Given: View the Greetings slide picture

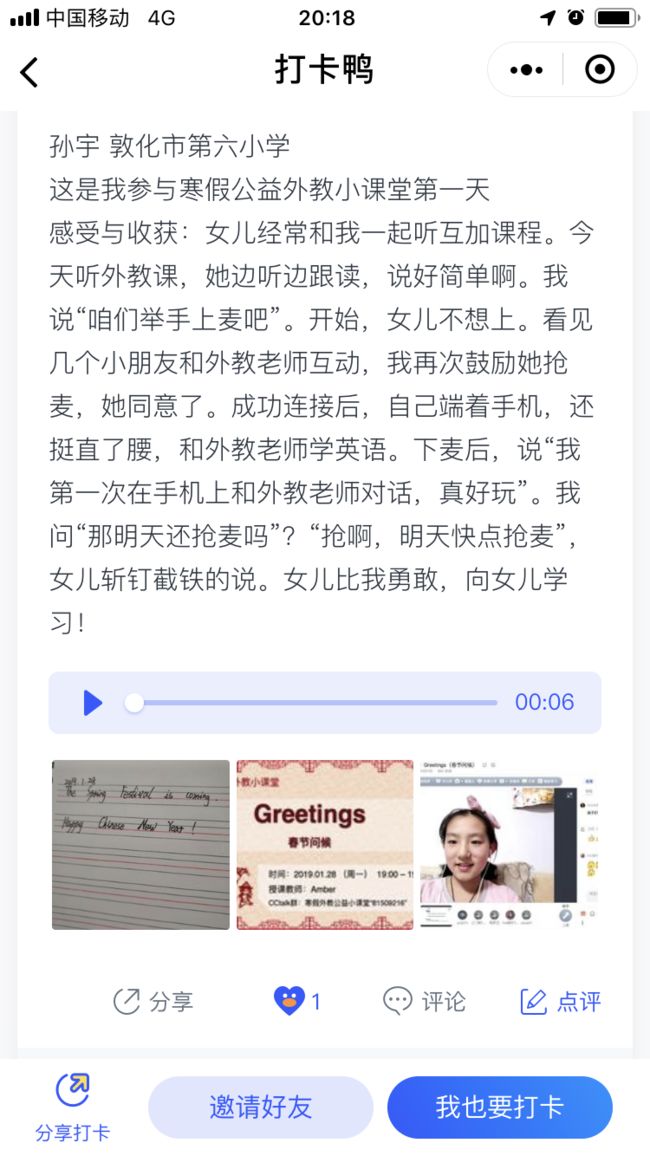Looking at the screenshot, I should coord(324,844).
